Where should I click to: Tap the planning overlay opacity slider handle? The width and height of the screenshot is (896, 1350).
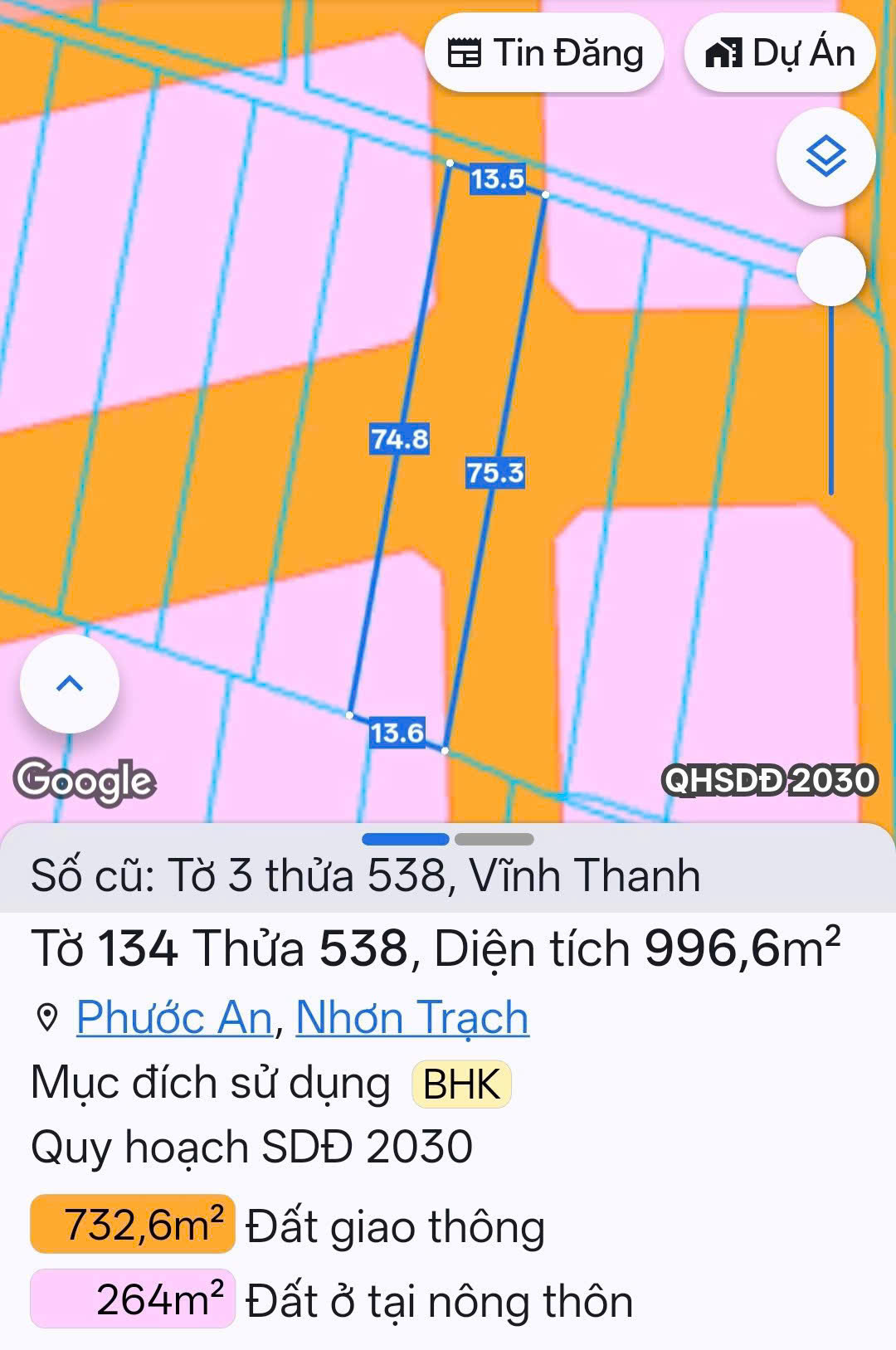830,271
